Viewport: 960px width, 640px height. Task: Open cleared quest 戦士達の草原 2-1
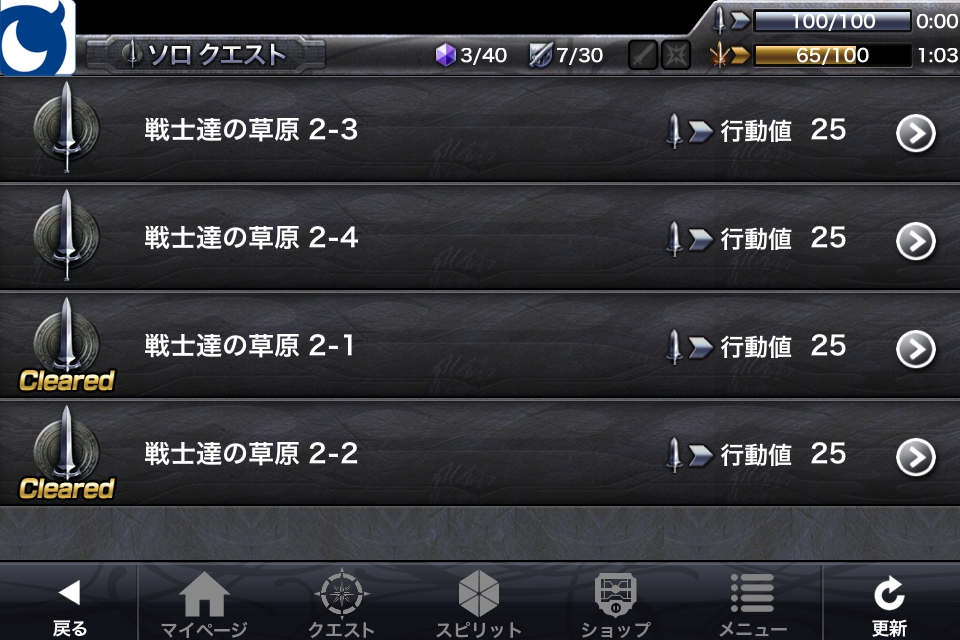tap(480, 346)
